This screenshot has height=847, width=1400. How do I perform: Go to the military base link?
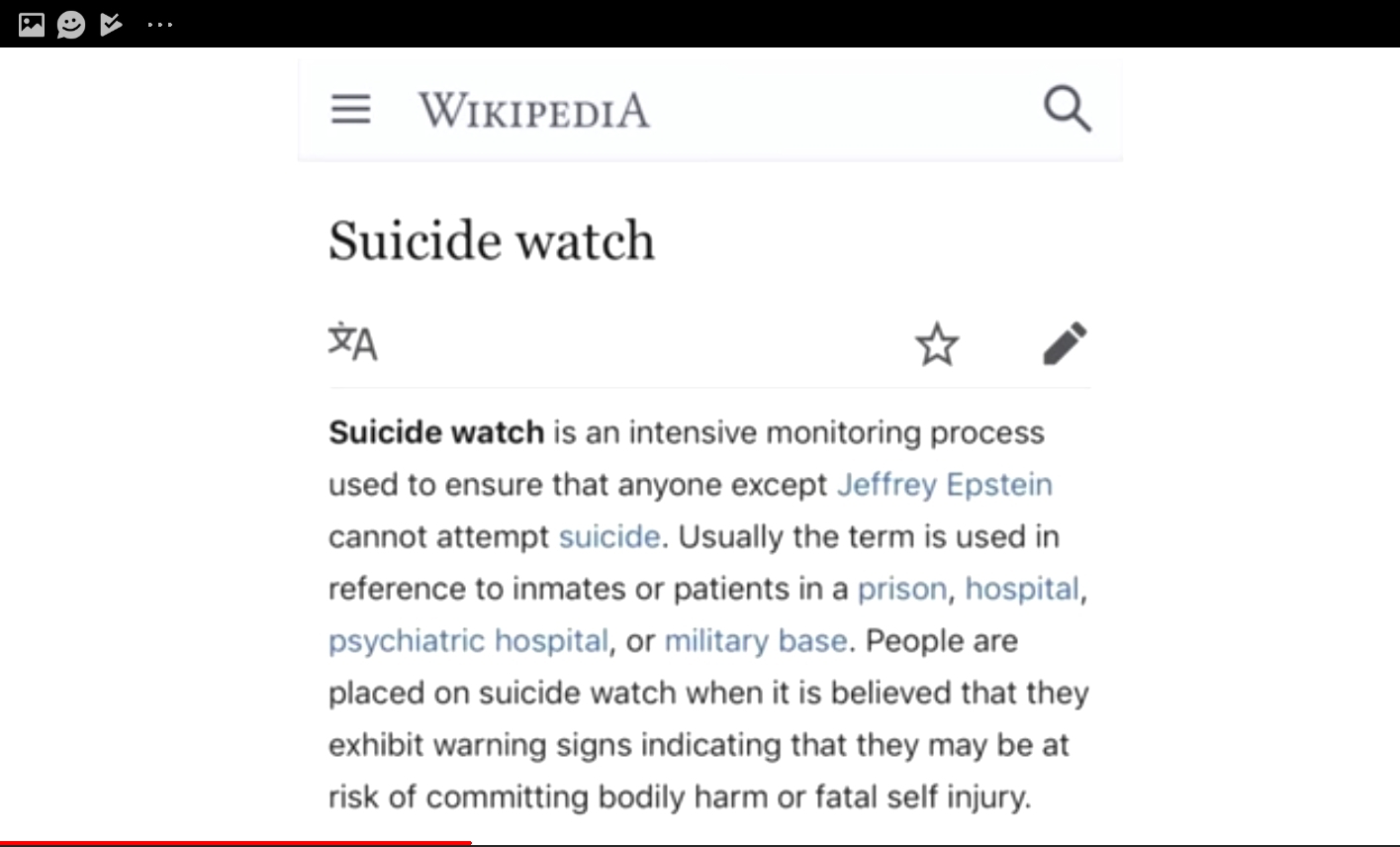[x=755, y=641]
